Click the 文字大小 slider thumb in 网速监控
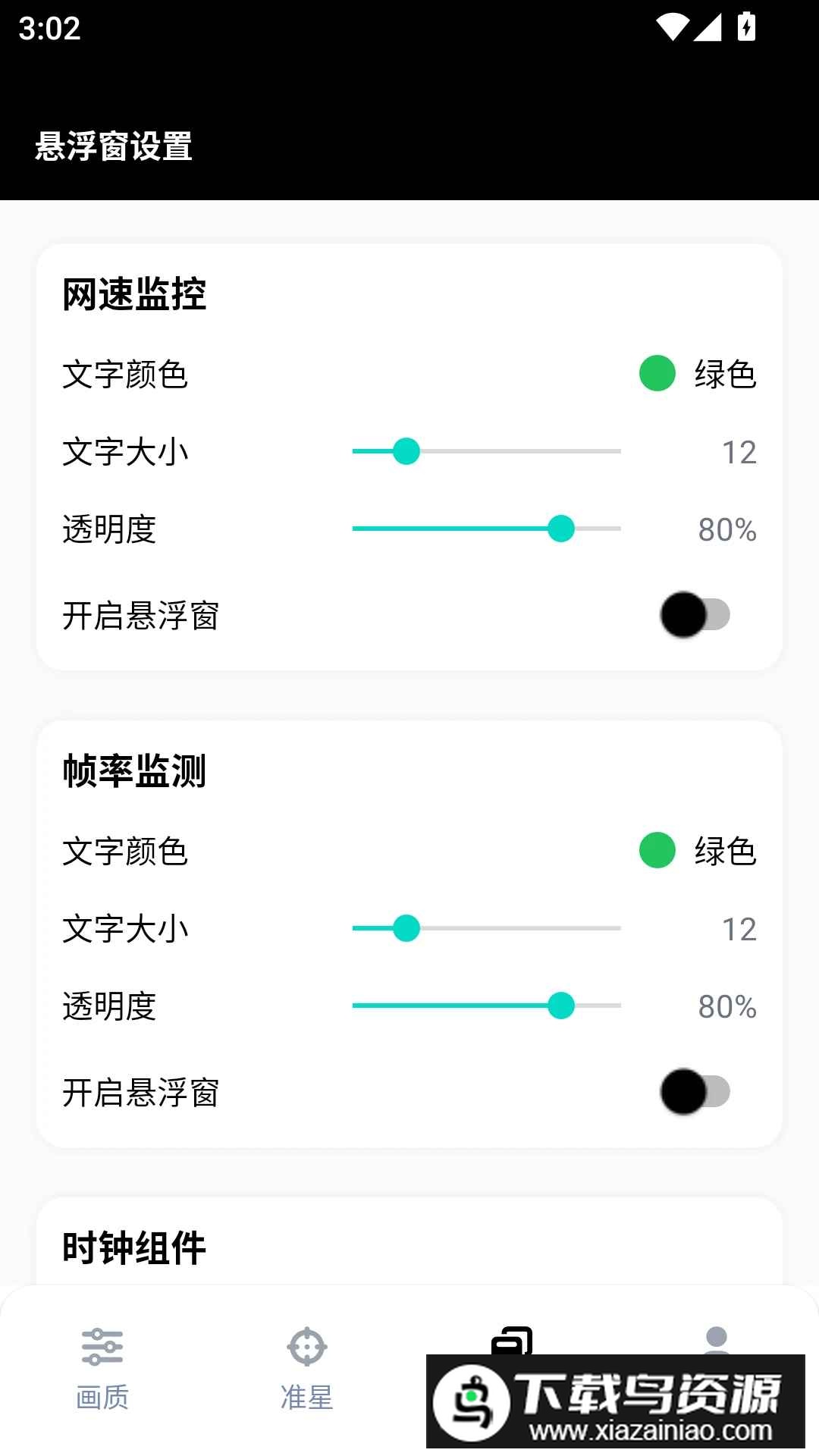This screenshot has width=819, height=1456. (x=406, y=451)
